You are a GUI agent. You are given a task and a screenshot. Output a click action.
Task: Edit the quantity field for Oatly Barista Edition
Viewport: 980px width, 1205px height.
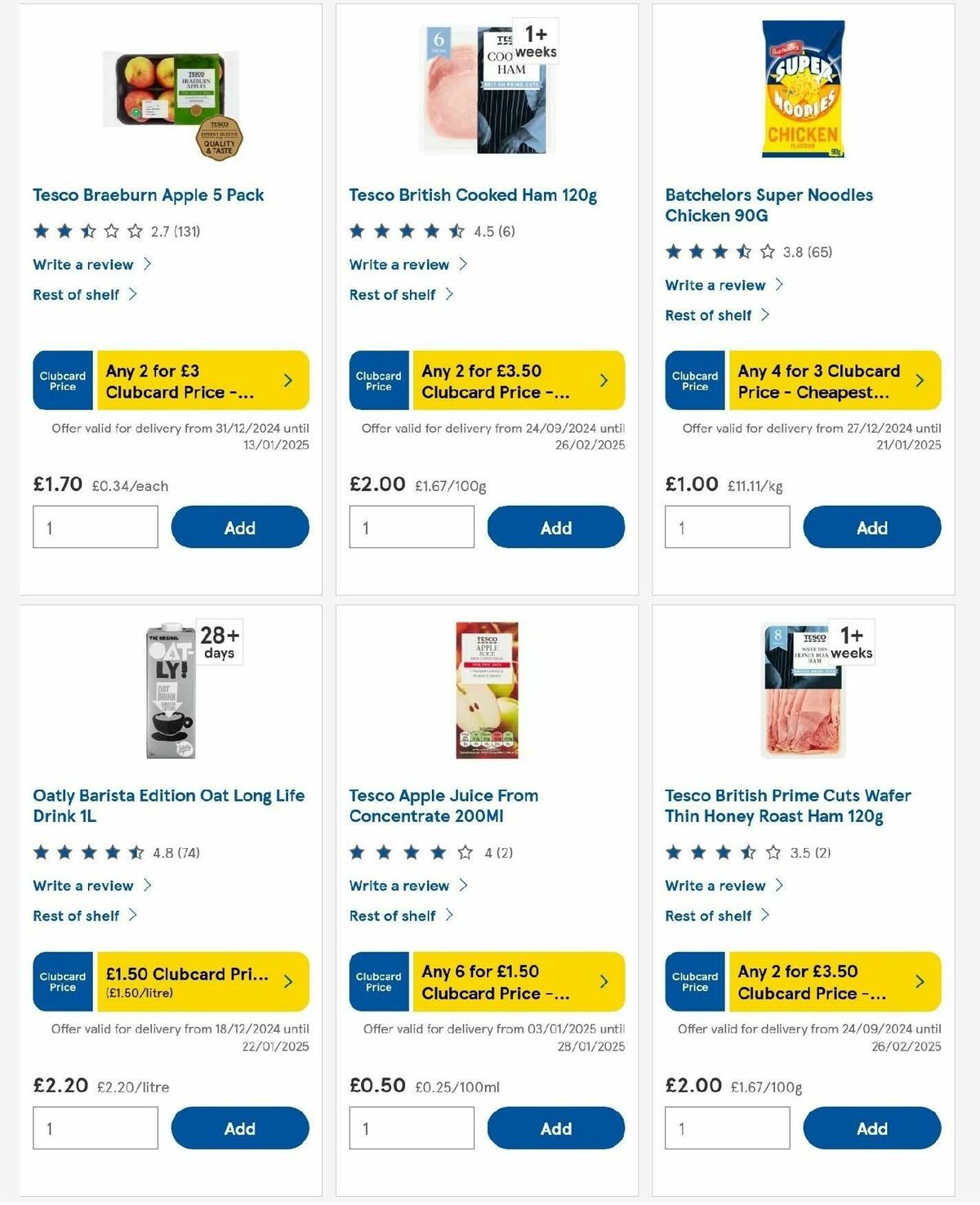[x=95, y=1128]
